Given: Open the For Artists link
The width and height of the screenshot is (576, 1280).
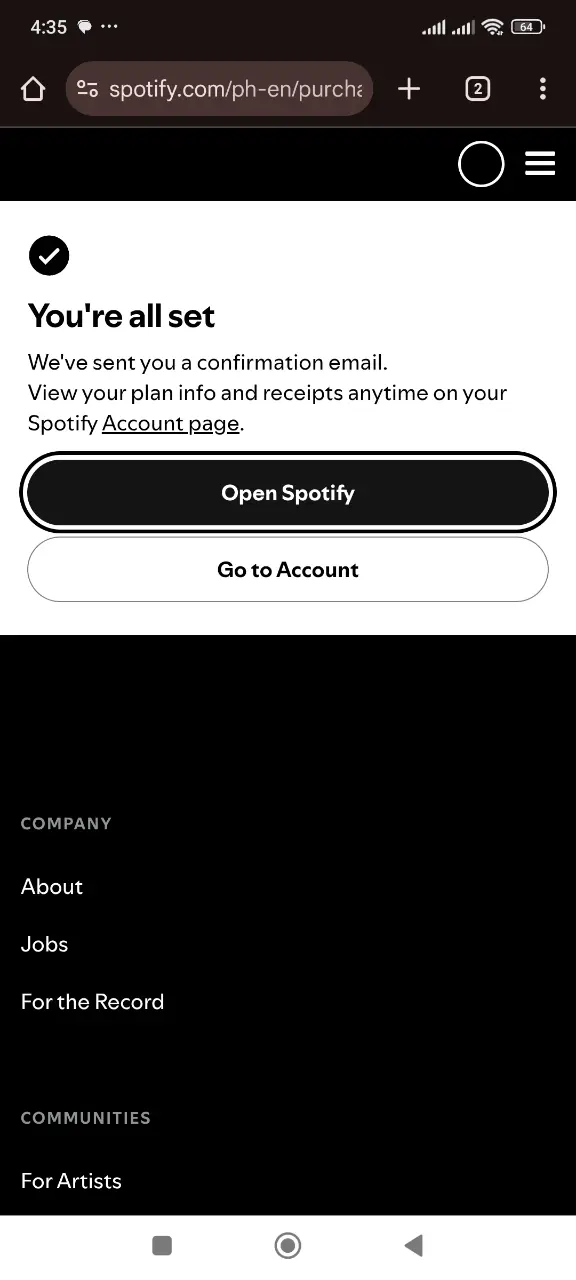Looking at the screenshot, I should click(71, 1181).
